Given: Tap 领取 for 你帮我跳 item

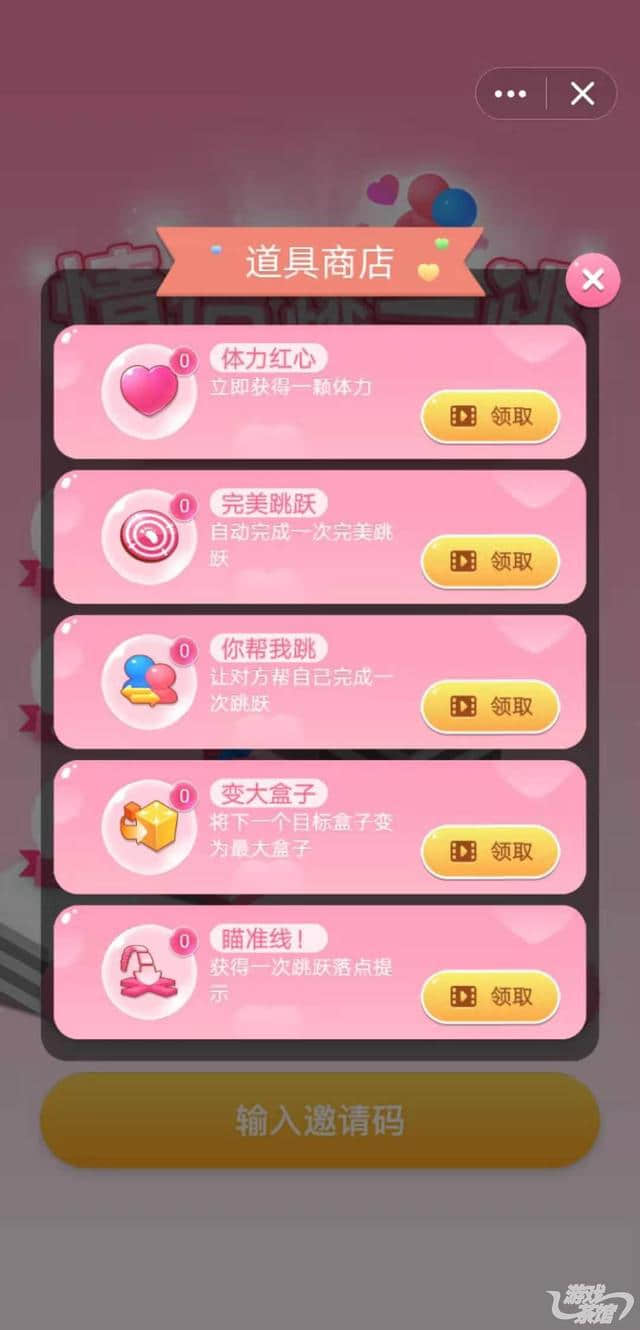Looking at the screenshot, I should (x=490, y=706).
